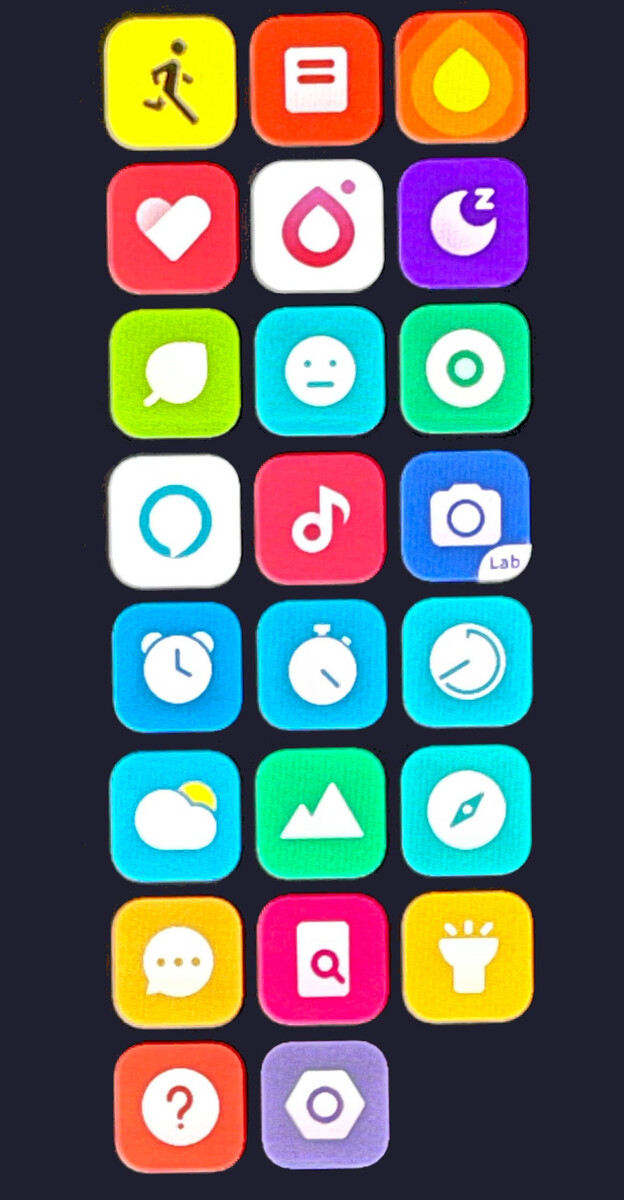This screenshot has height=1200, width=624.
Task: Turn on the flashlight app
Action: pyautogui.click(x=467, y=956)
